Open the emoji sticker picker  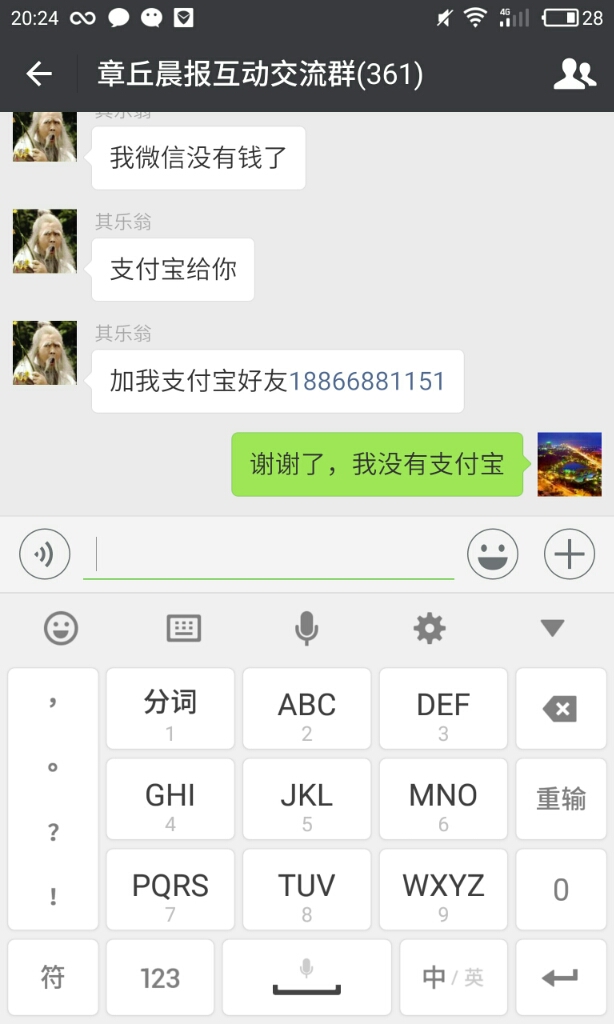(x=493, y=554)
